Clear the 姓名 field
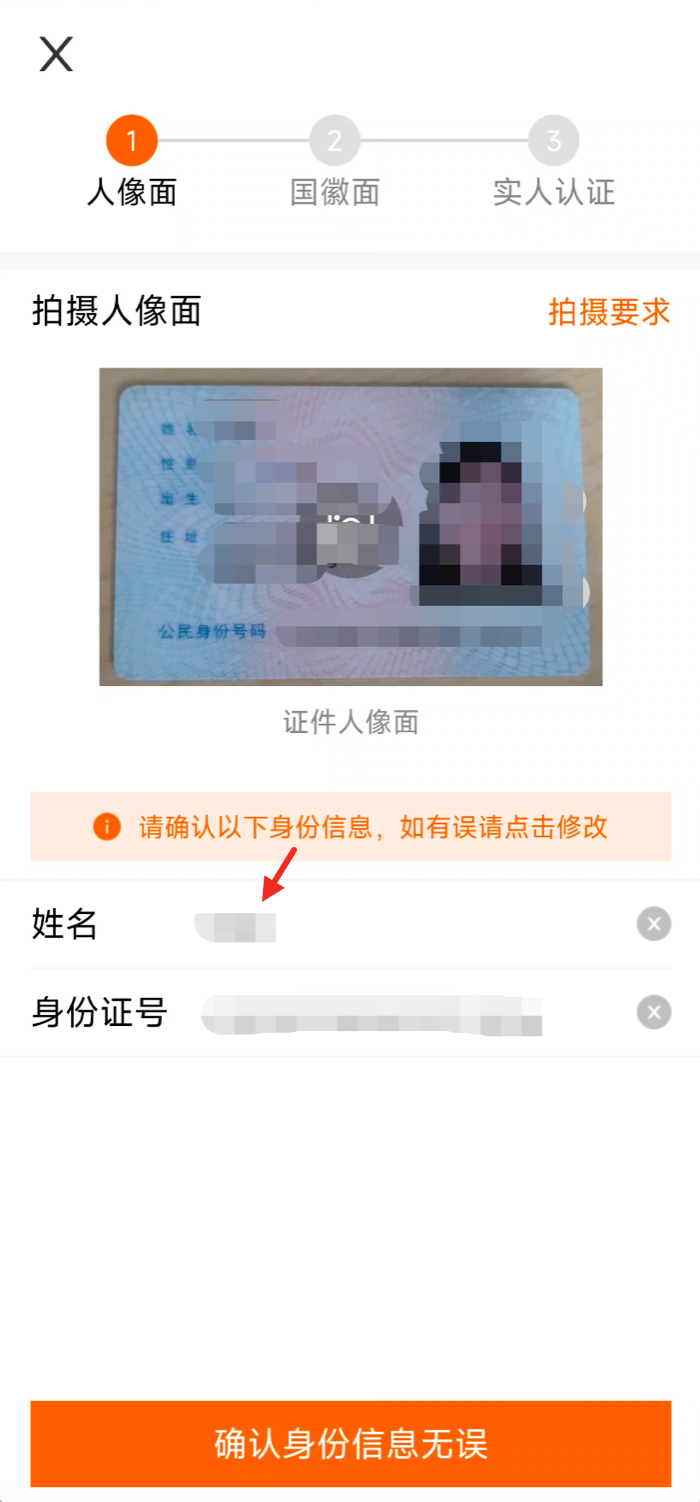The width and height of the screenshot is (700, 1502). pos(654,924)
